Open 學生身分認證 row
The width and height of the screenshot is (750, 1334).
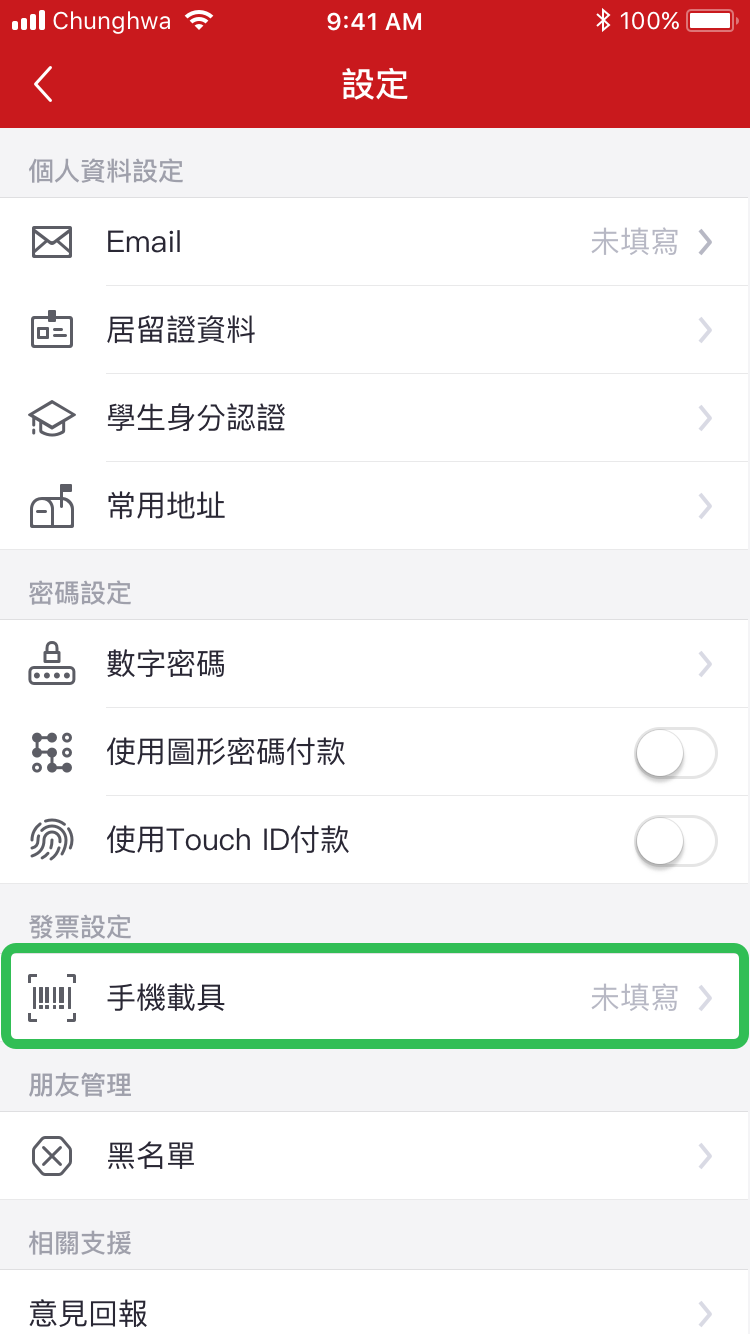point(375,418)
